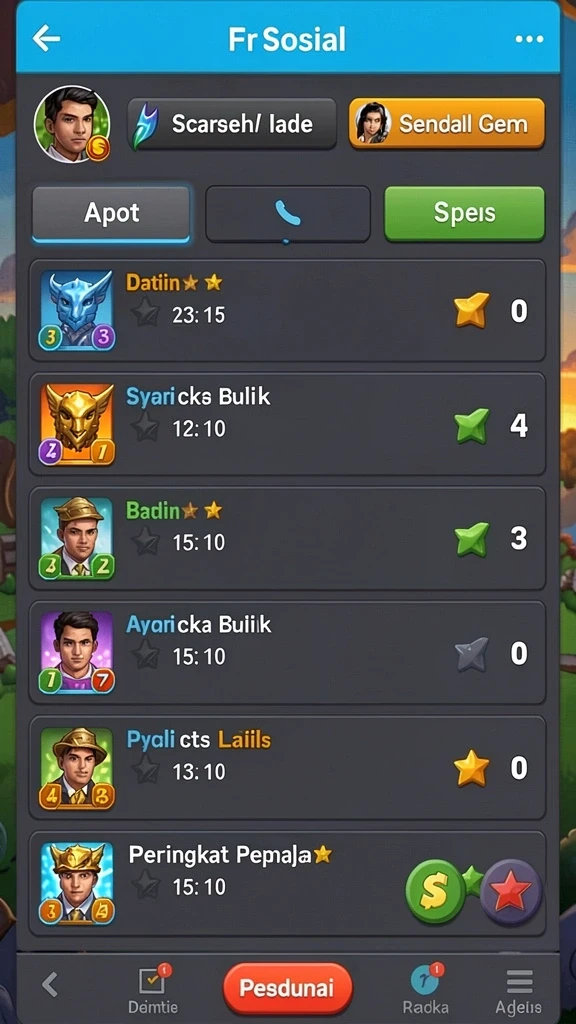
Task: Tap the Scarseh/ lade button
Action: coord(232,124)
